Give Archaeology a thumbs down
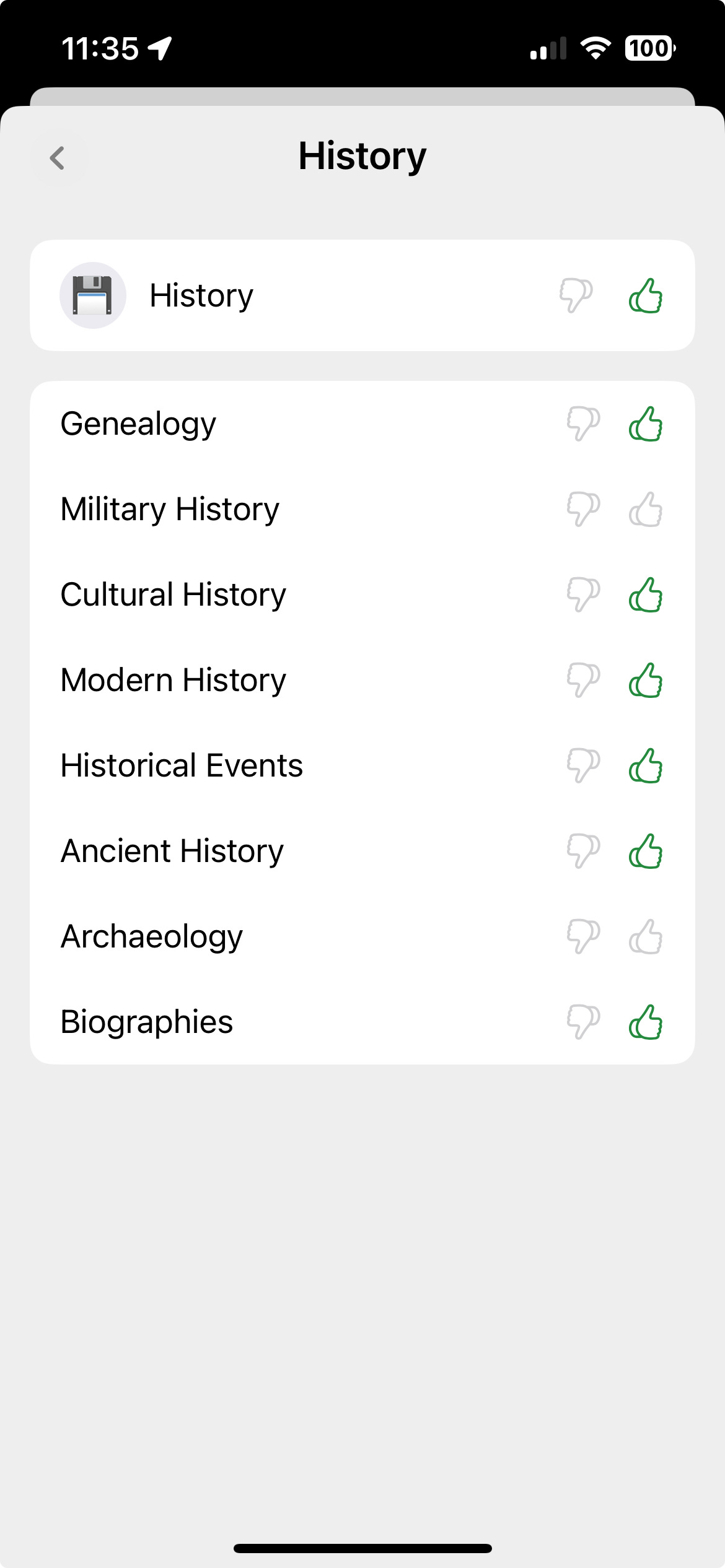The width and height of the screenshot is (725, 1568). (583, 937)
